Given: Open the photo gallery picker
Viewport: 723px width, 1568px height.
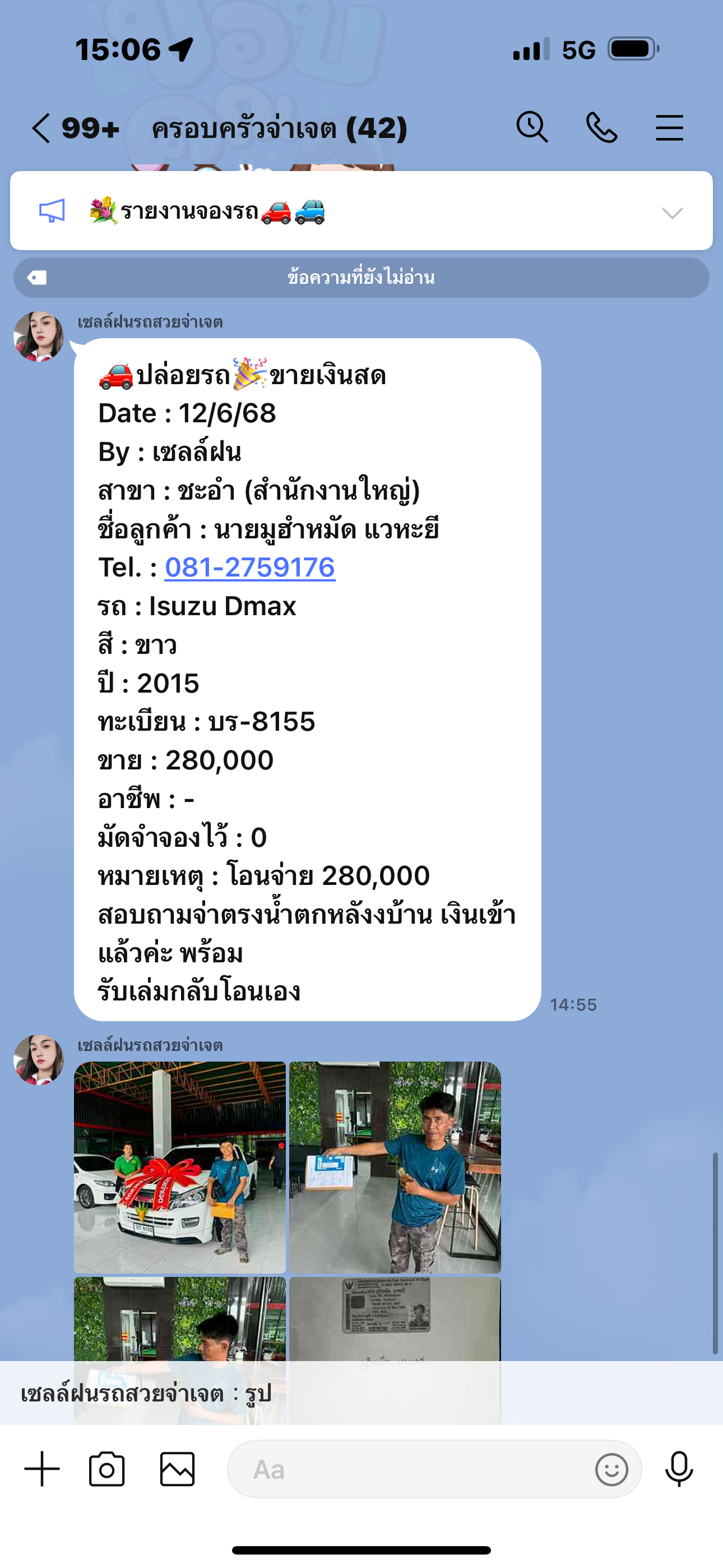Looking at the screenshot, I should click(177, 1469).
